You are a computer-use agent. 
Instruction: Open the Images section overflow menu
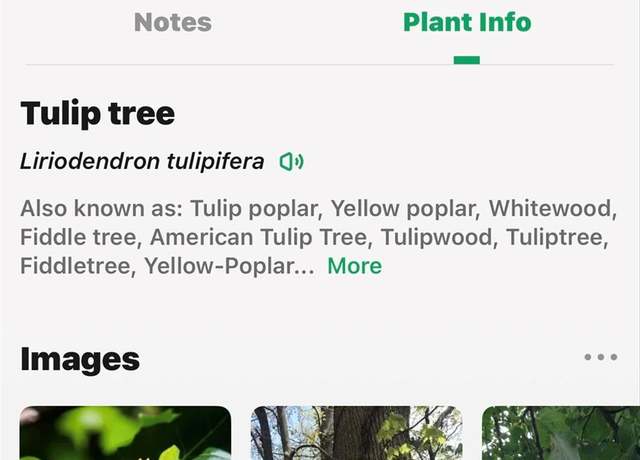pos(600,358)
